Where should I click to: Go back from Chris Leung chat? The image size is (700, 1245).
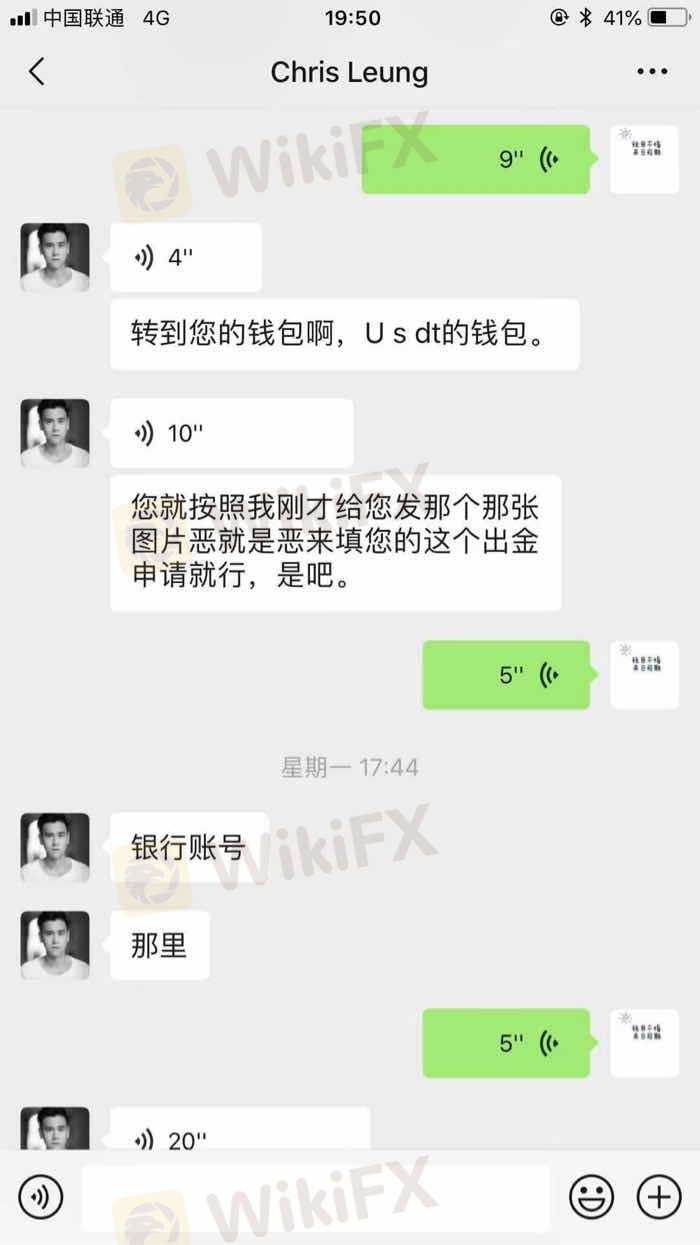[x=37, y=72]
